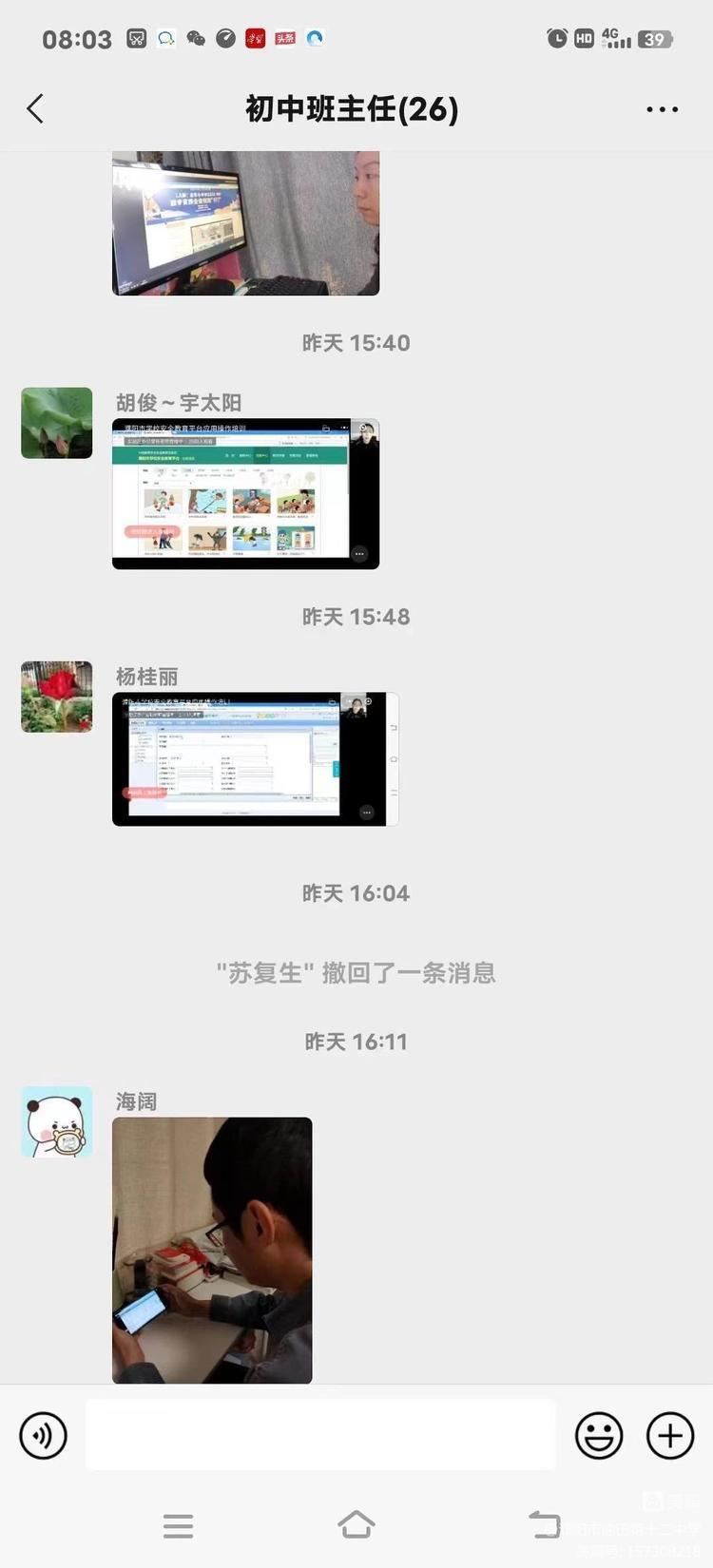Viewport: 713px width, 1568px height.
Task: Open the chat info overflow menu
Action: (662, 109)
